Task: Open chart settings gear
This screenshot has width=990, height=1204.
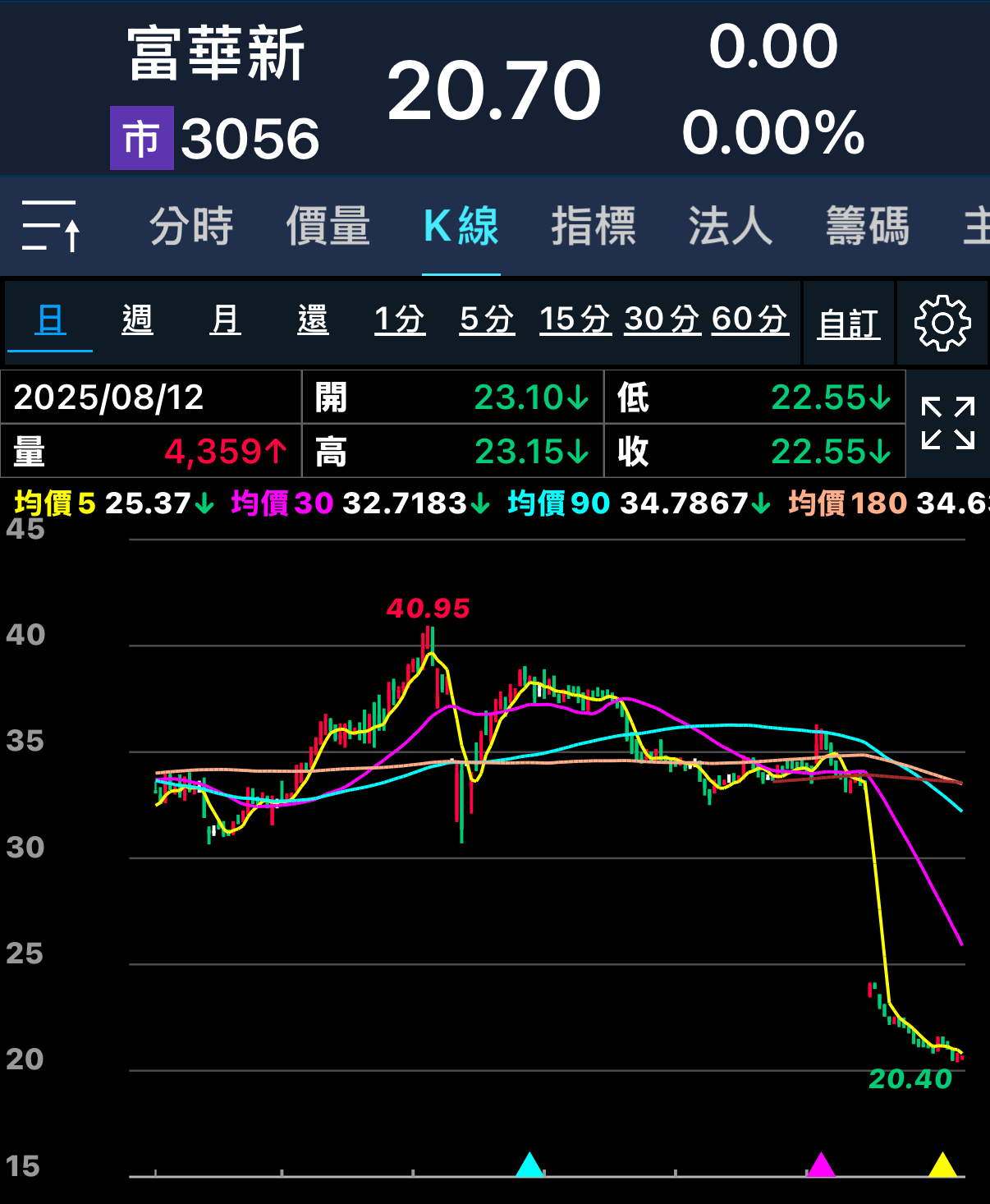Action: [942, 324]
